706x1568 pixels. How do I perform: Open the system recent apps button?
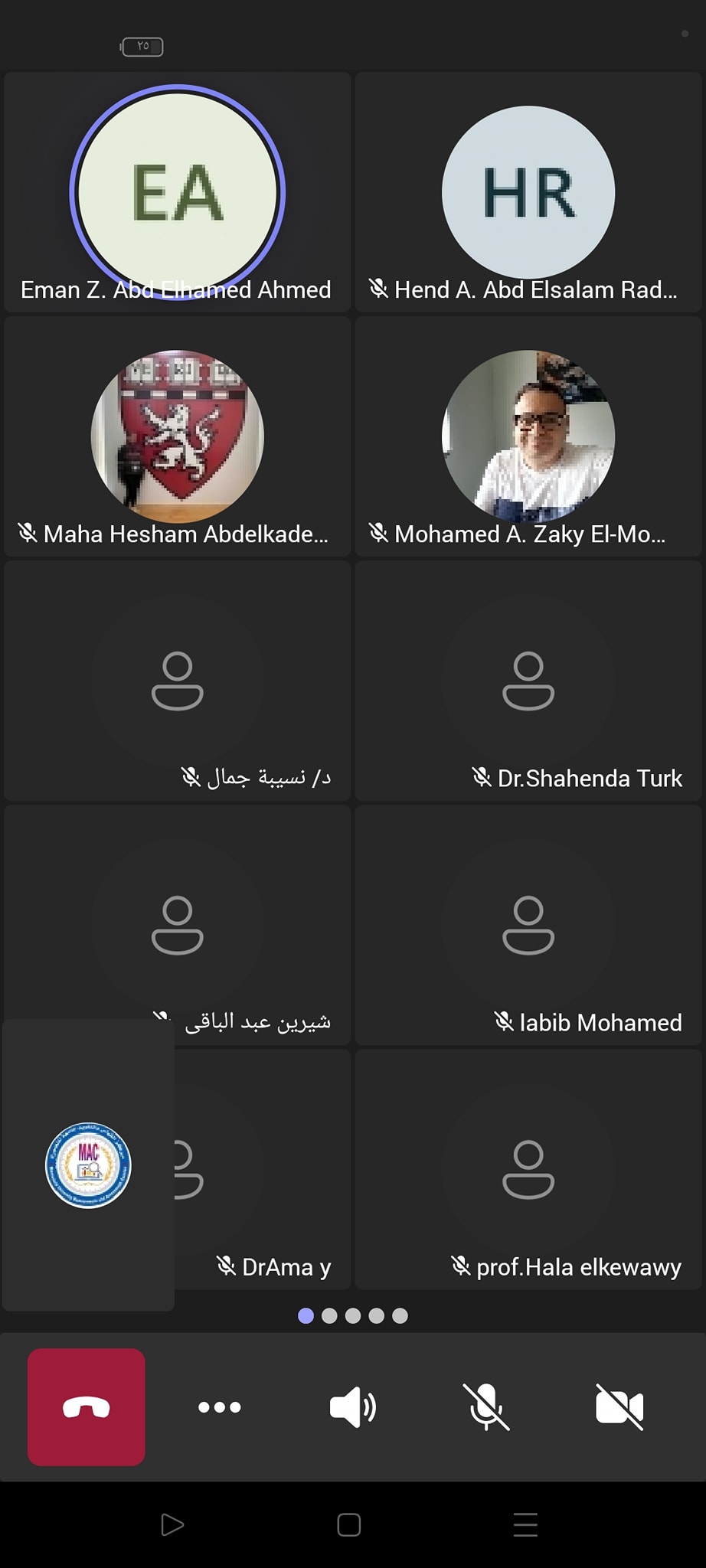pyautogui.click(x=525, y=1524)
